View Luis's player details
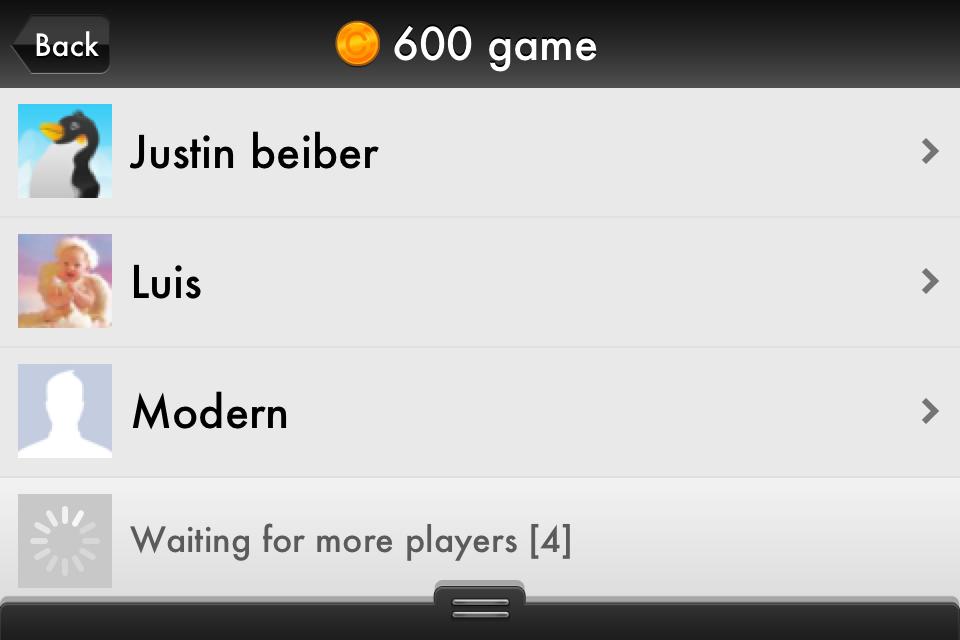The width and height of the screenshot is (960, 640). click(480, 282)
